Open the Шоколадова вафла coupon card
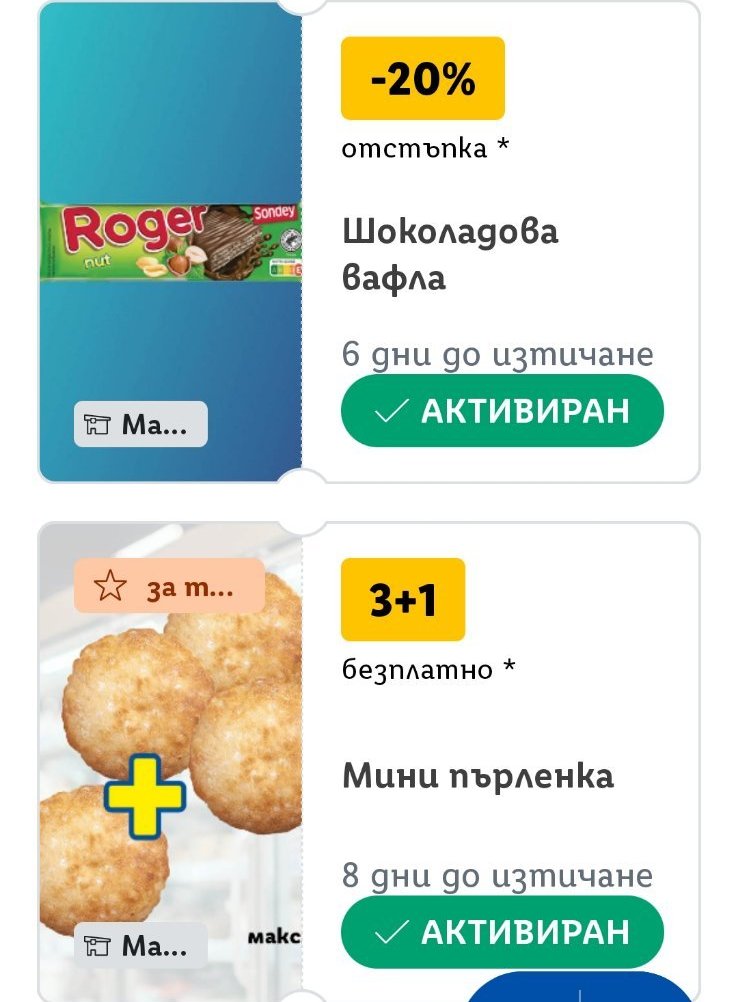 tap(450, 254)
